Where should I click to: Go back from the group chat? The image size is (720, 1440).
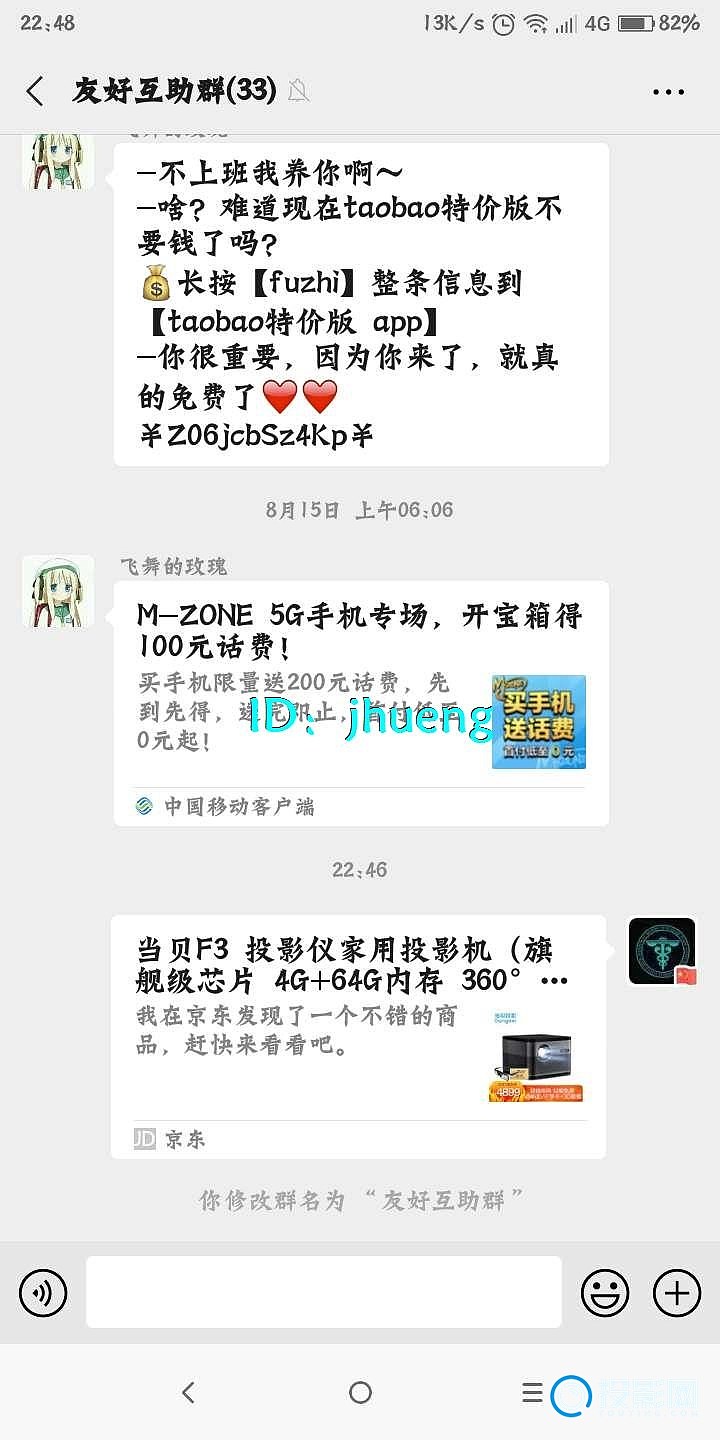[x=35, y=91]
